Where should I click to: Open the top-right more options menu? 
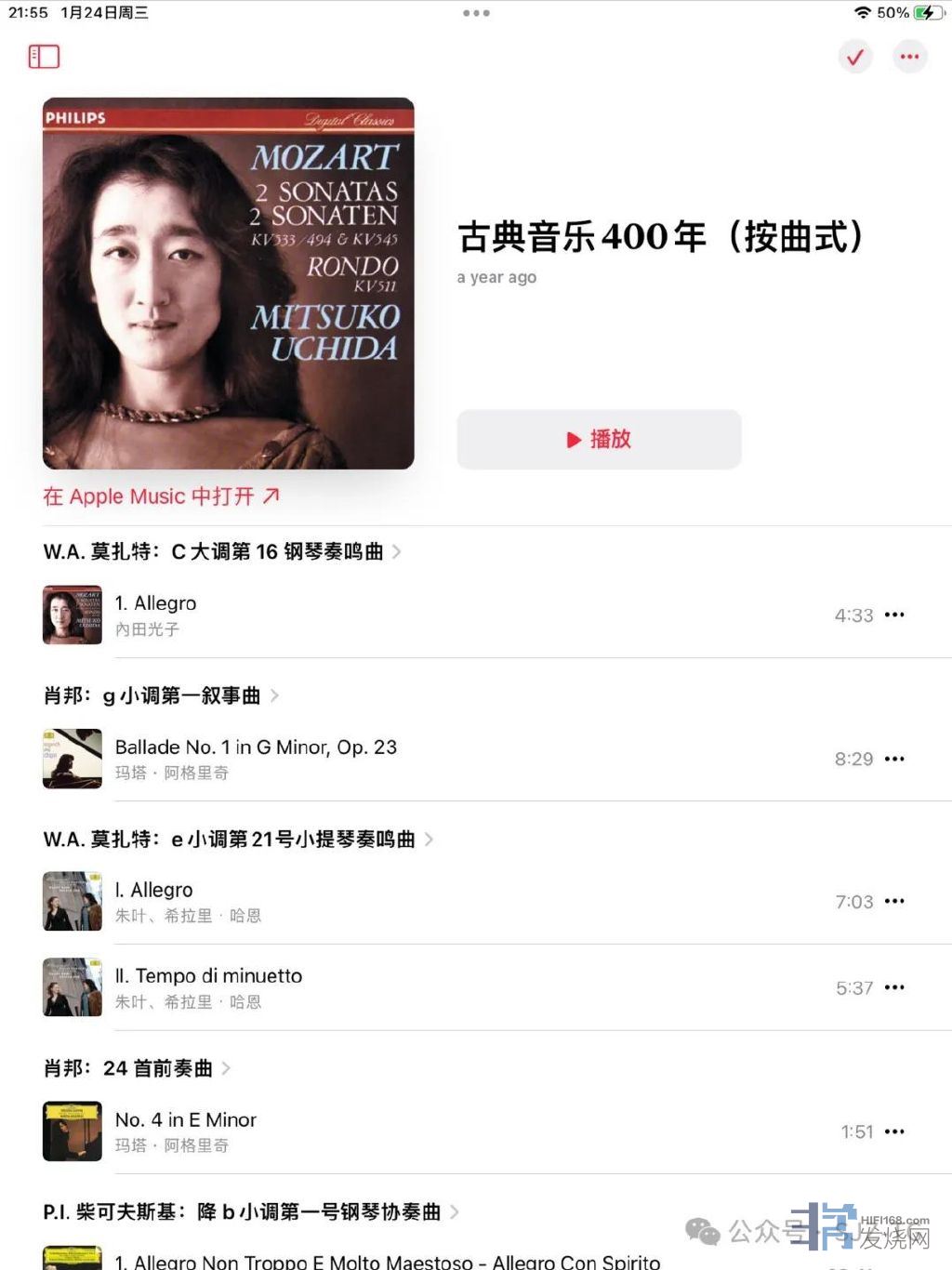coord(909,57)
